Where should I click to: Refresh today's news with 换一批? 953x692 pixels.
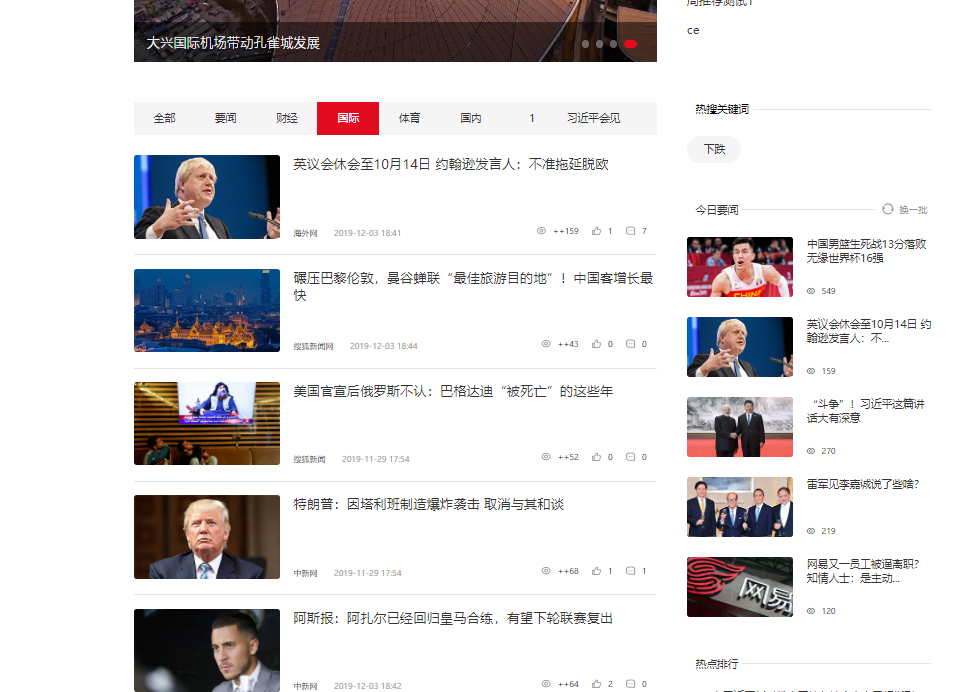click(x=905, y=210)
